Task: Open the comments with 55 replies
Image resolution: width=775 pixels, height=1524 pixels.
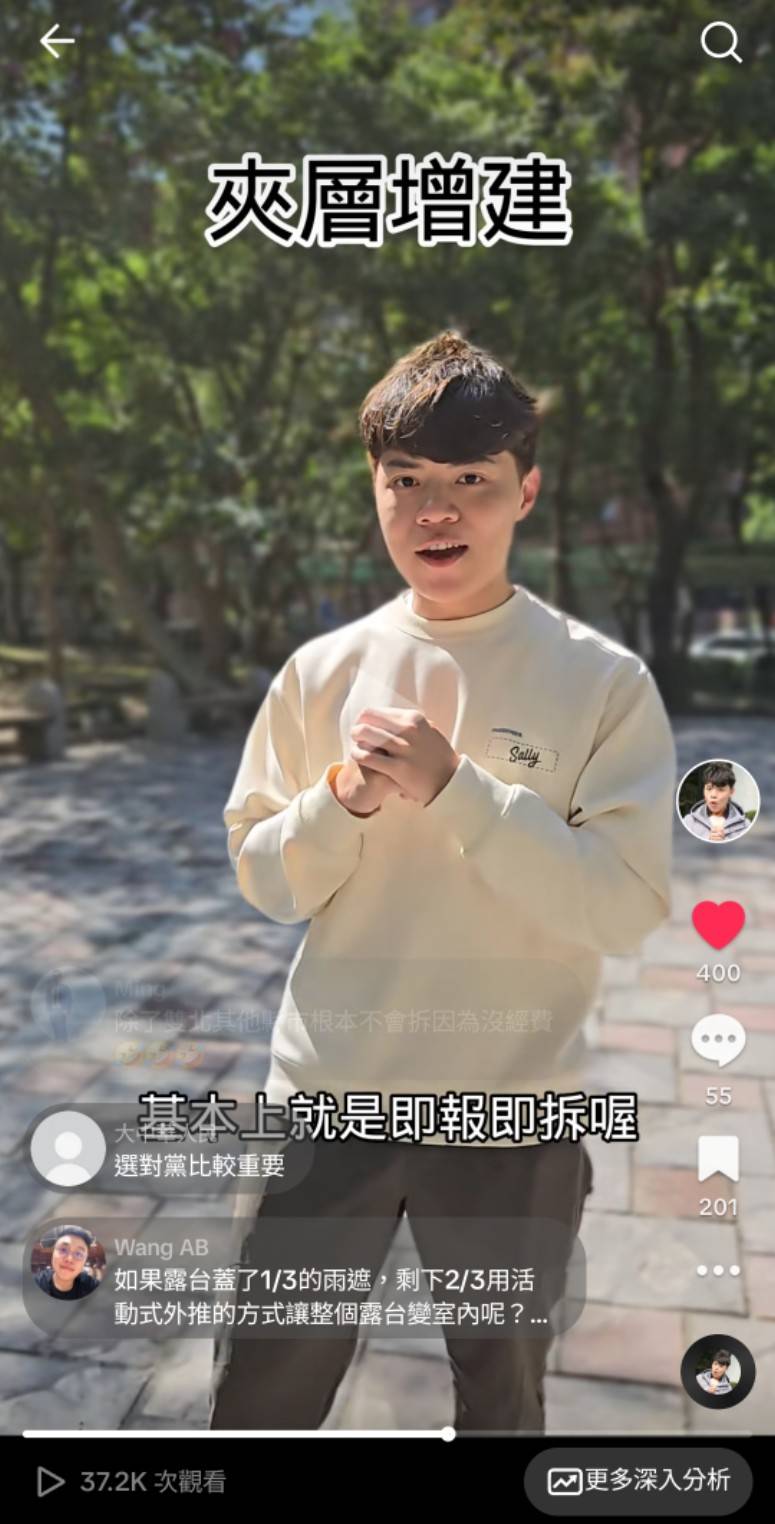Action: pyautogui.click(x=718, y=1041)
